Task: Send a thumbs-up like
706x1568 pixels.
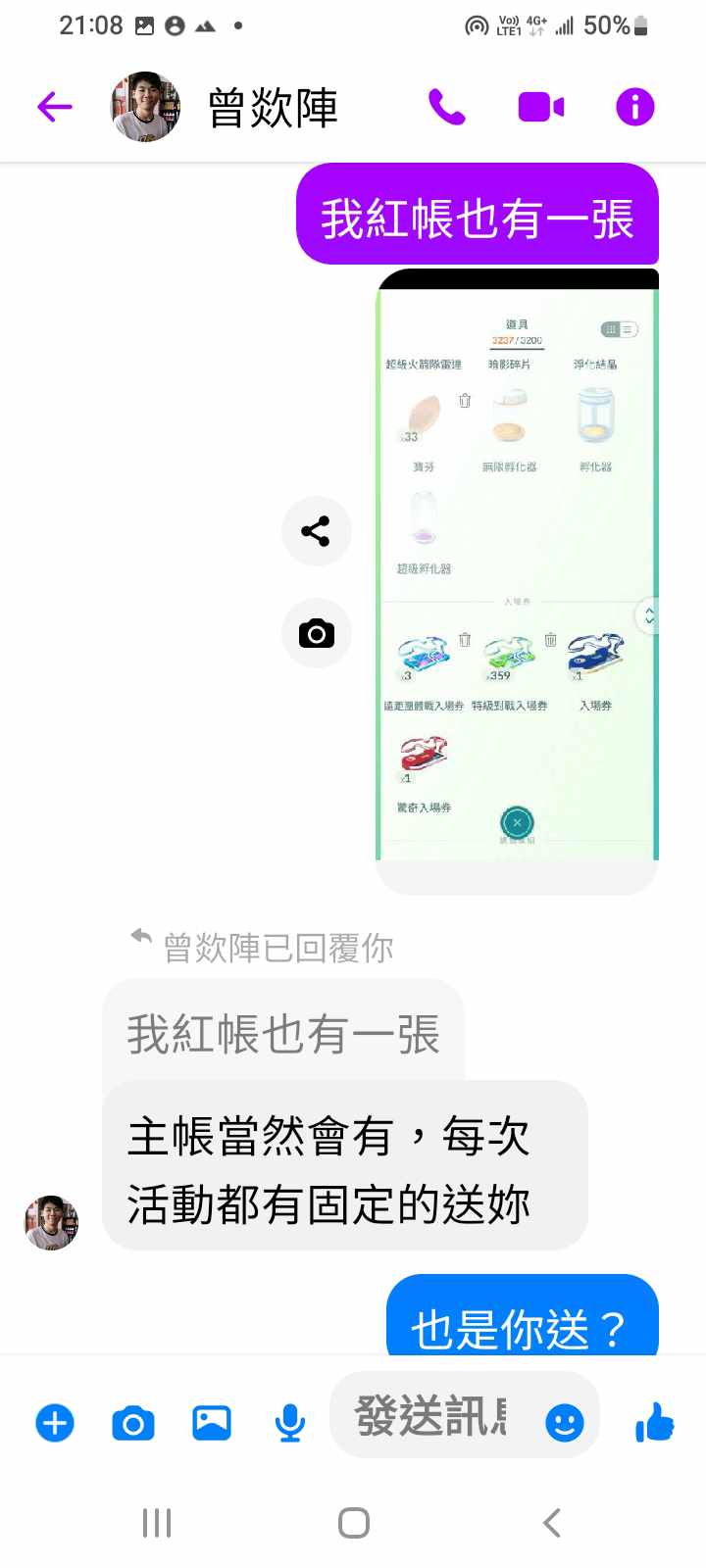Action: (655, 1422)
